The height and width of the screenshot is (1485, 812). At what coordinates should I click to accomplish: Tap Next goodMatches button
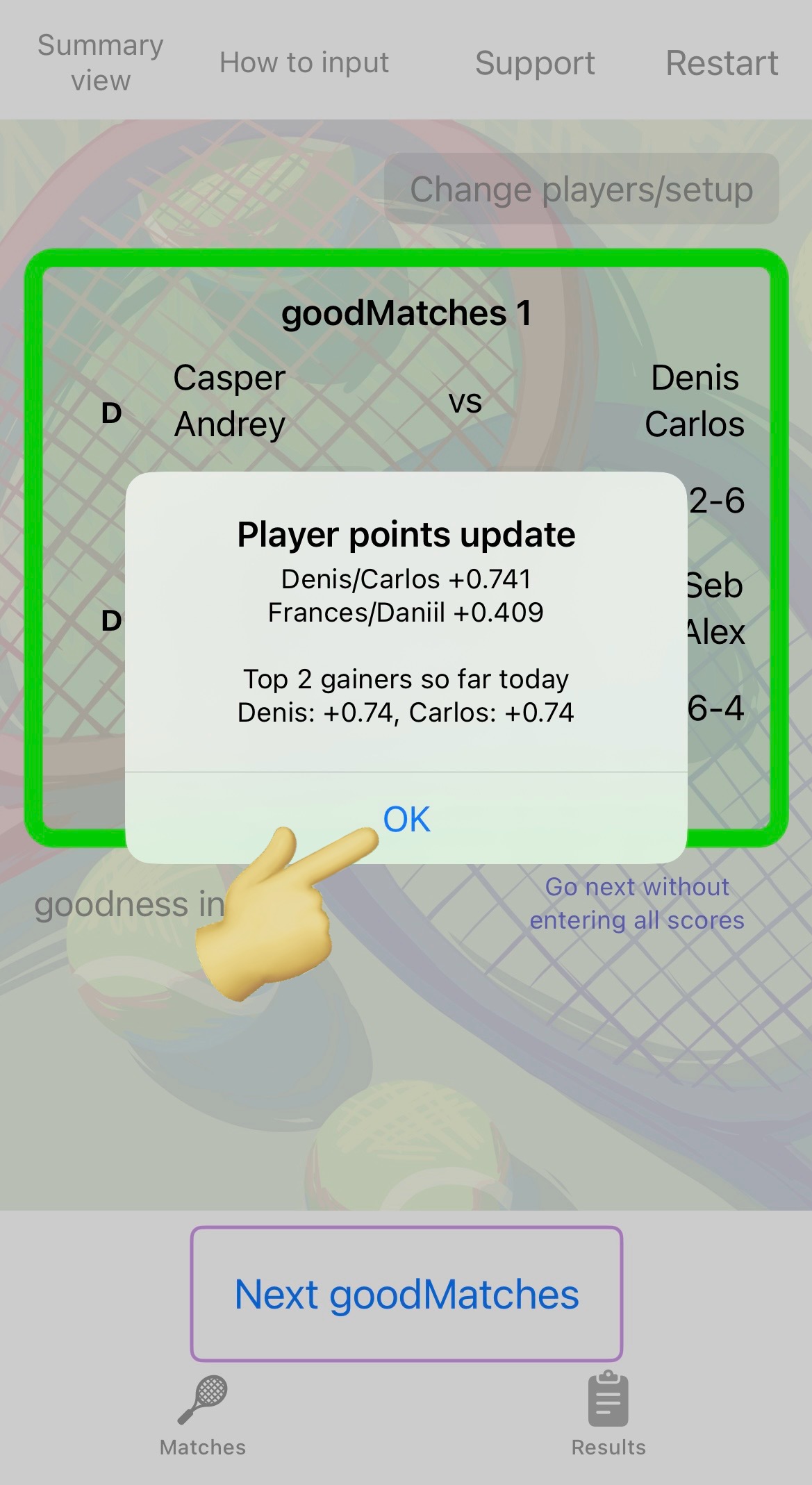coord(406,1294)
